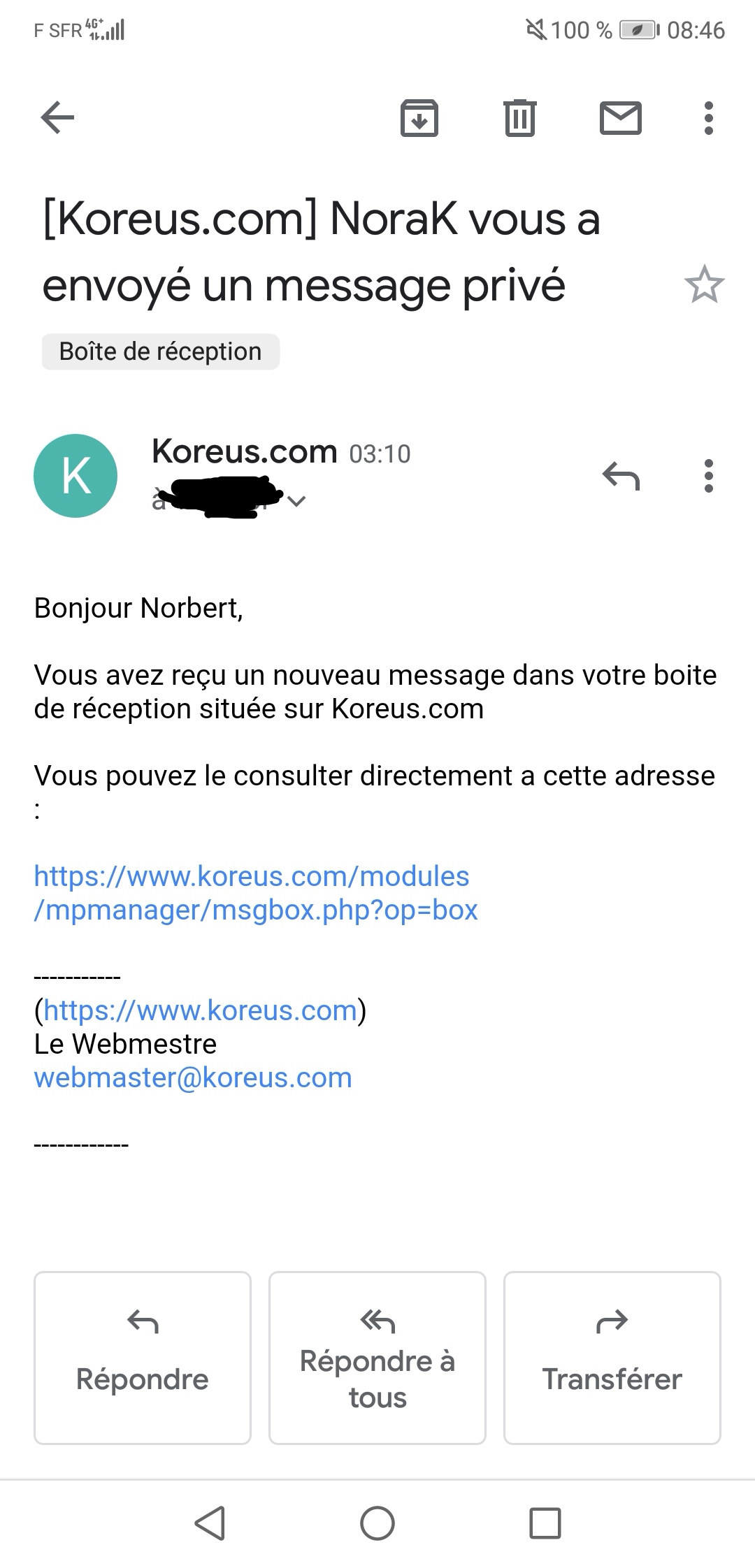The width and height of the screenshot is (755, 1568).
Task: Open the msgbox.php private message link
Action: pyautogui.click(x=255, y=893)
